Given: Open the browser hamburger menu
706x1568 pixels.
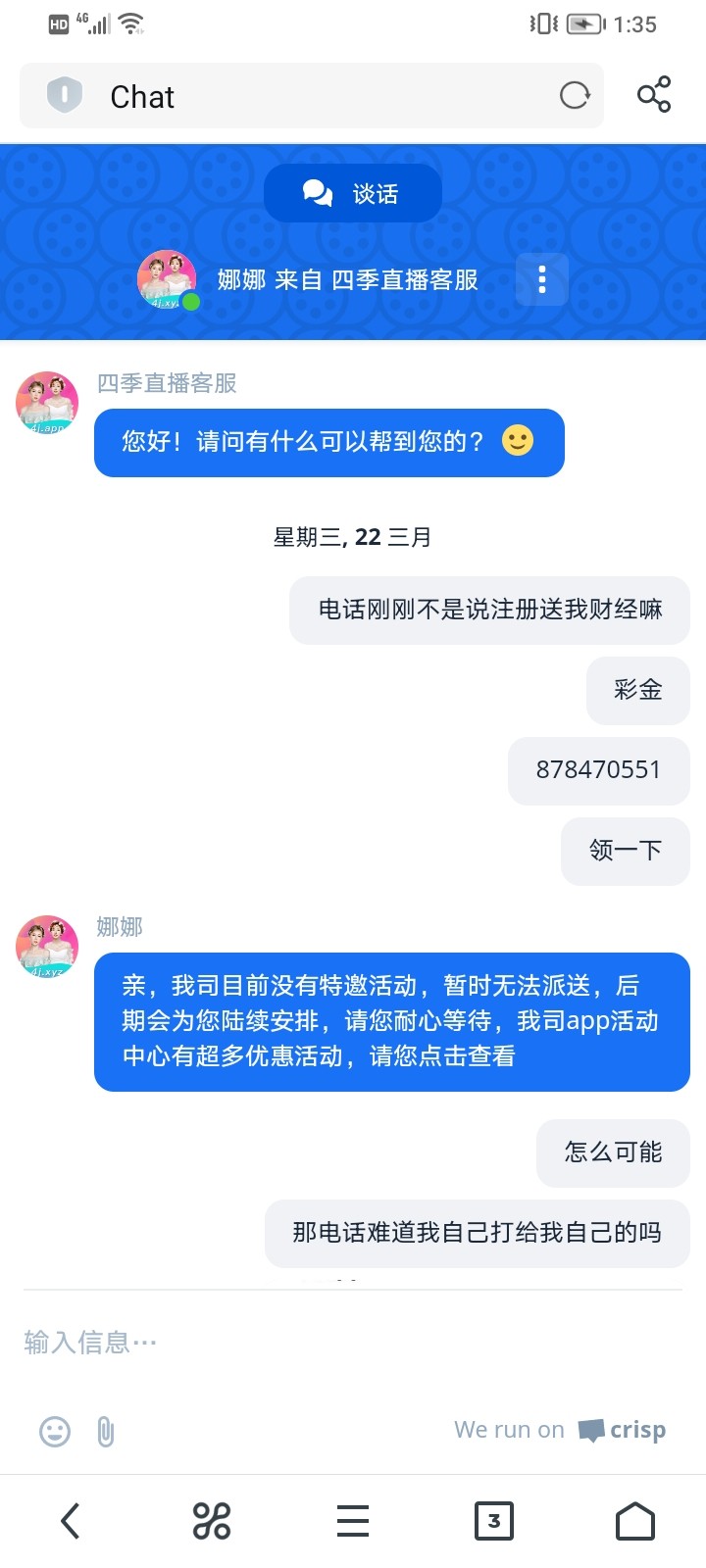Looking at the screenshot, I should [352, 1521].
